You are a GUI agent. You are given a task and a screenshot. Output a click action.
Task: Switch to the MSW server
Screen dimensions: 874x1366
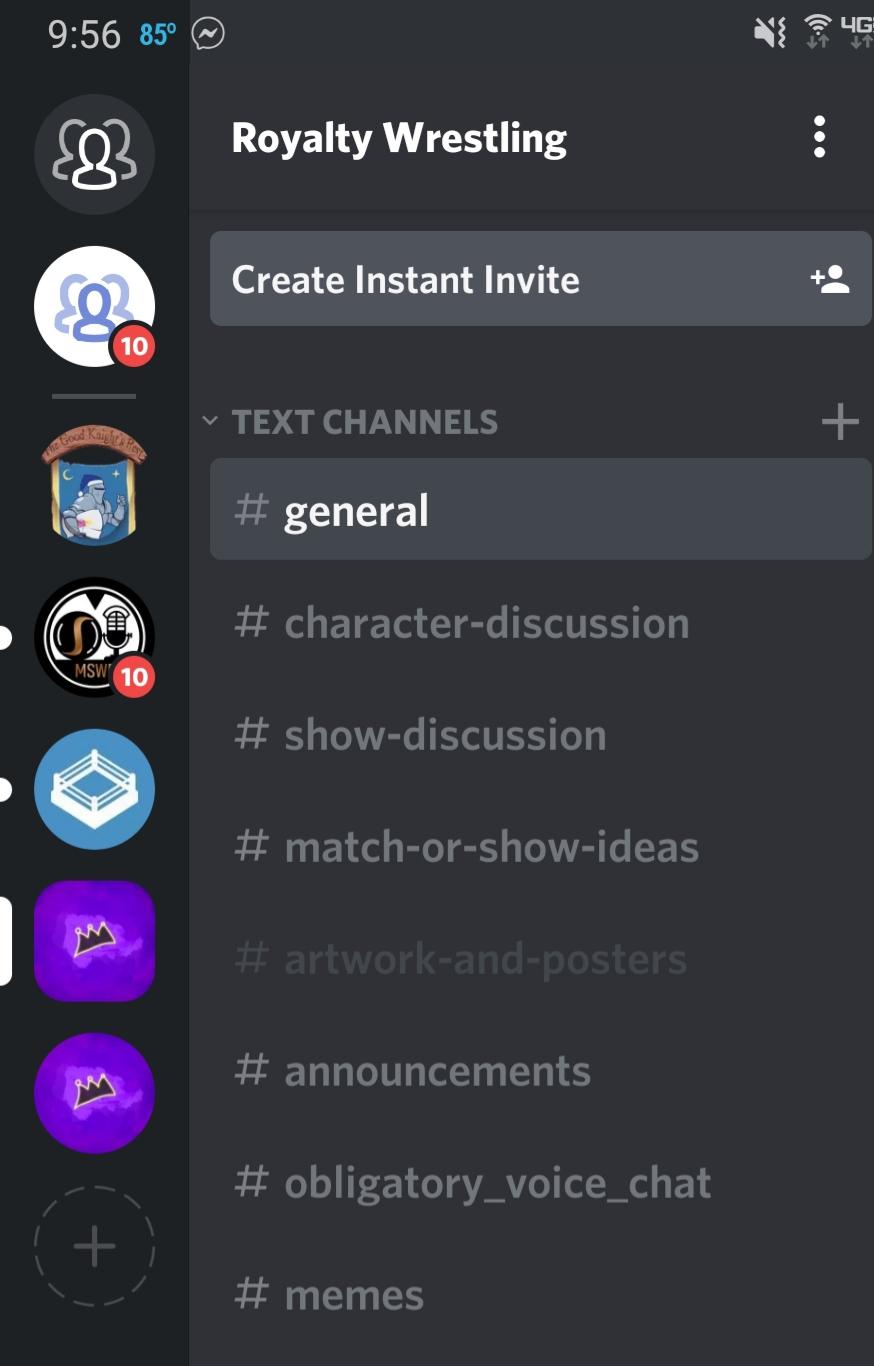tap(94, 637)
